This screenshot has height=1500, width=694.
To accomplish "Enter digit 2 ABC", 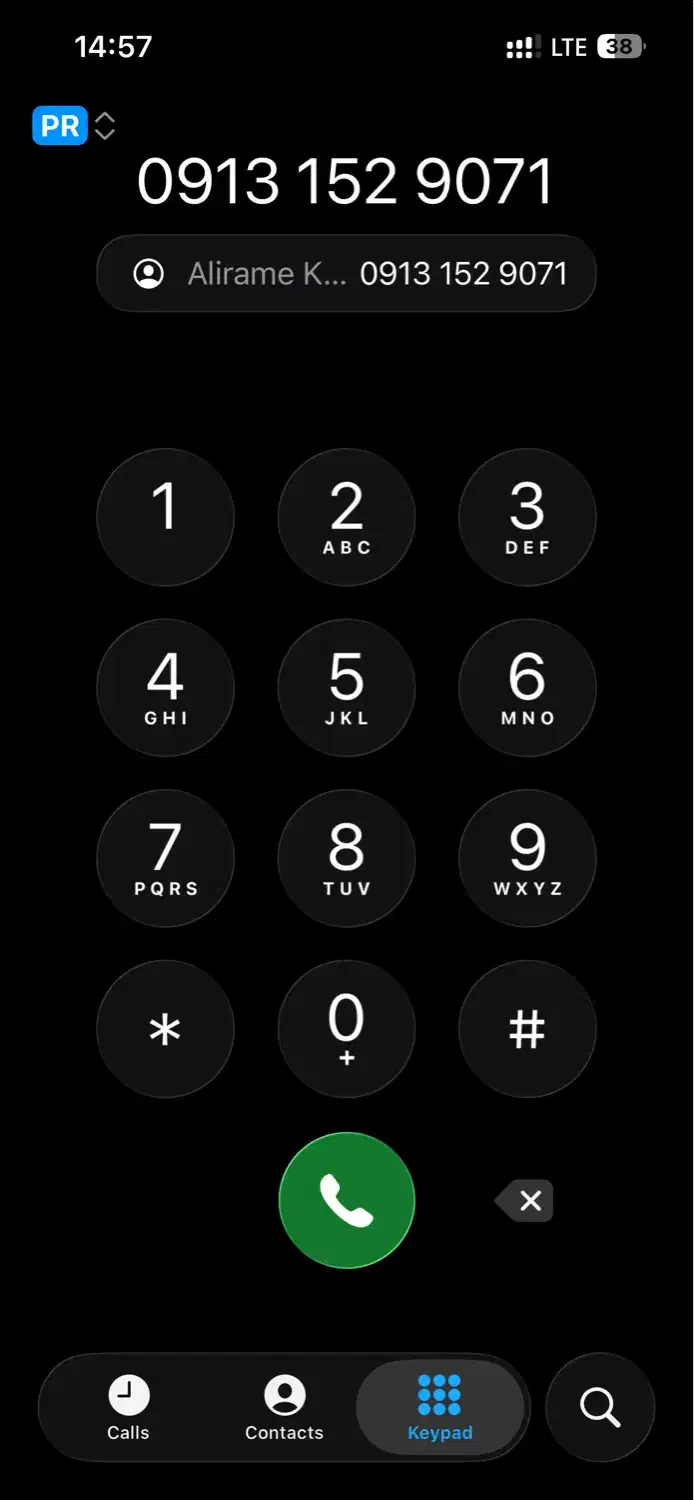I will coord(346,517).
